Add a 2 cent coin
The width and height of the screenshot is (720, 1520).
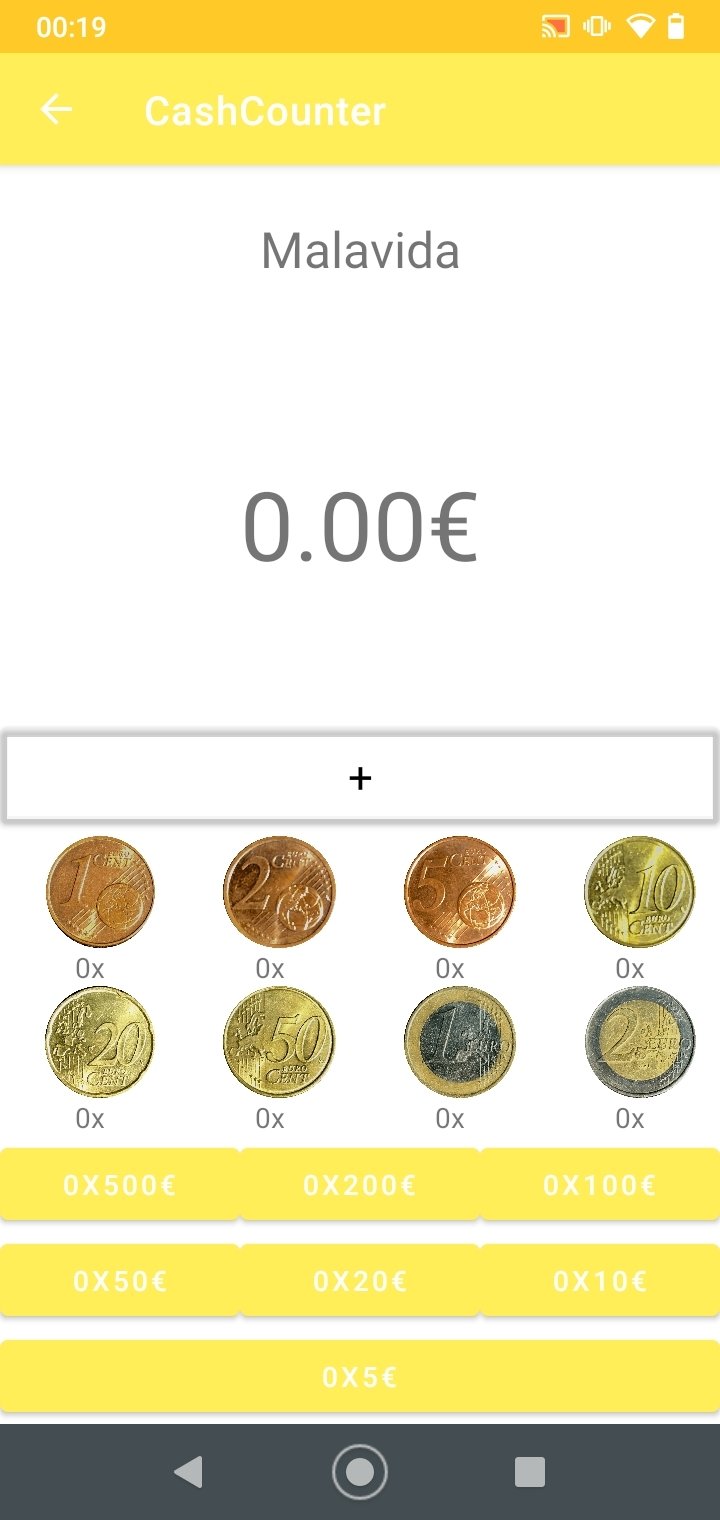(279, 891)
